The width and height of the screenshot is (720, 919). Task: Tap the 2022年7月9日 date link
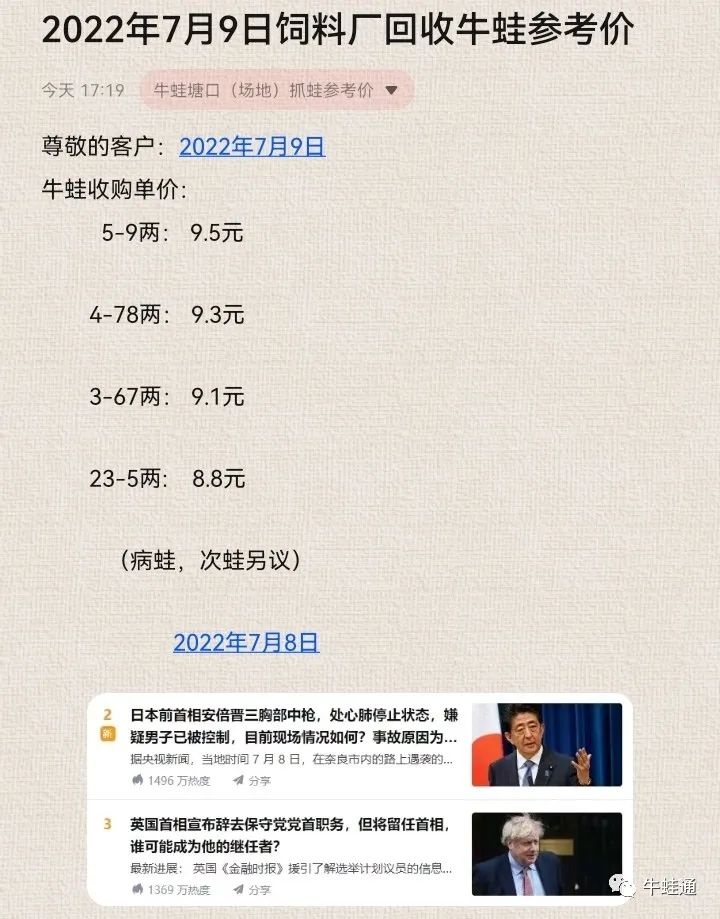tap(252, 147)
